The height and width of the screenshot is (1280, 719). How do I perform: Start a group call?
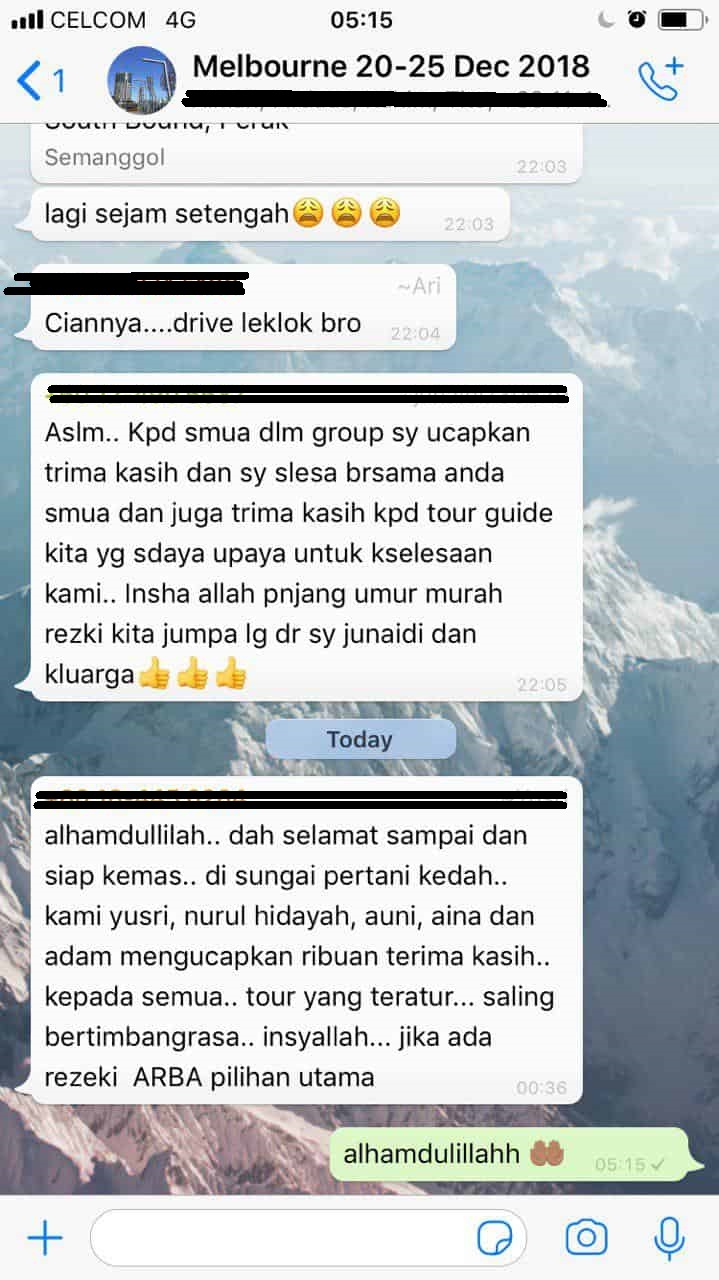tap(661, 79)
